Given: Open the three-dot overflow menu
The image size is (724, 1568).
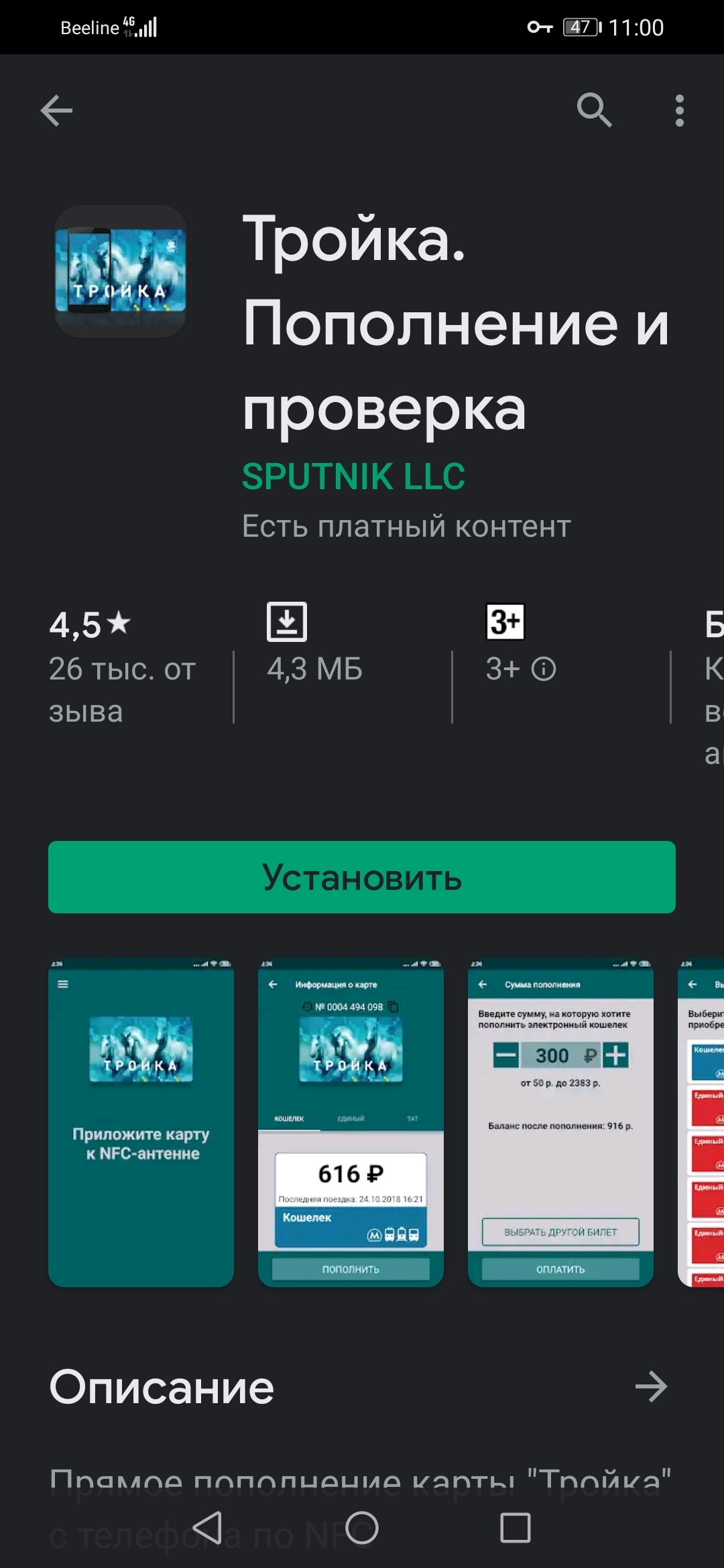Looking at the screenshot, I should (680, 111).
